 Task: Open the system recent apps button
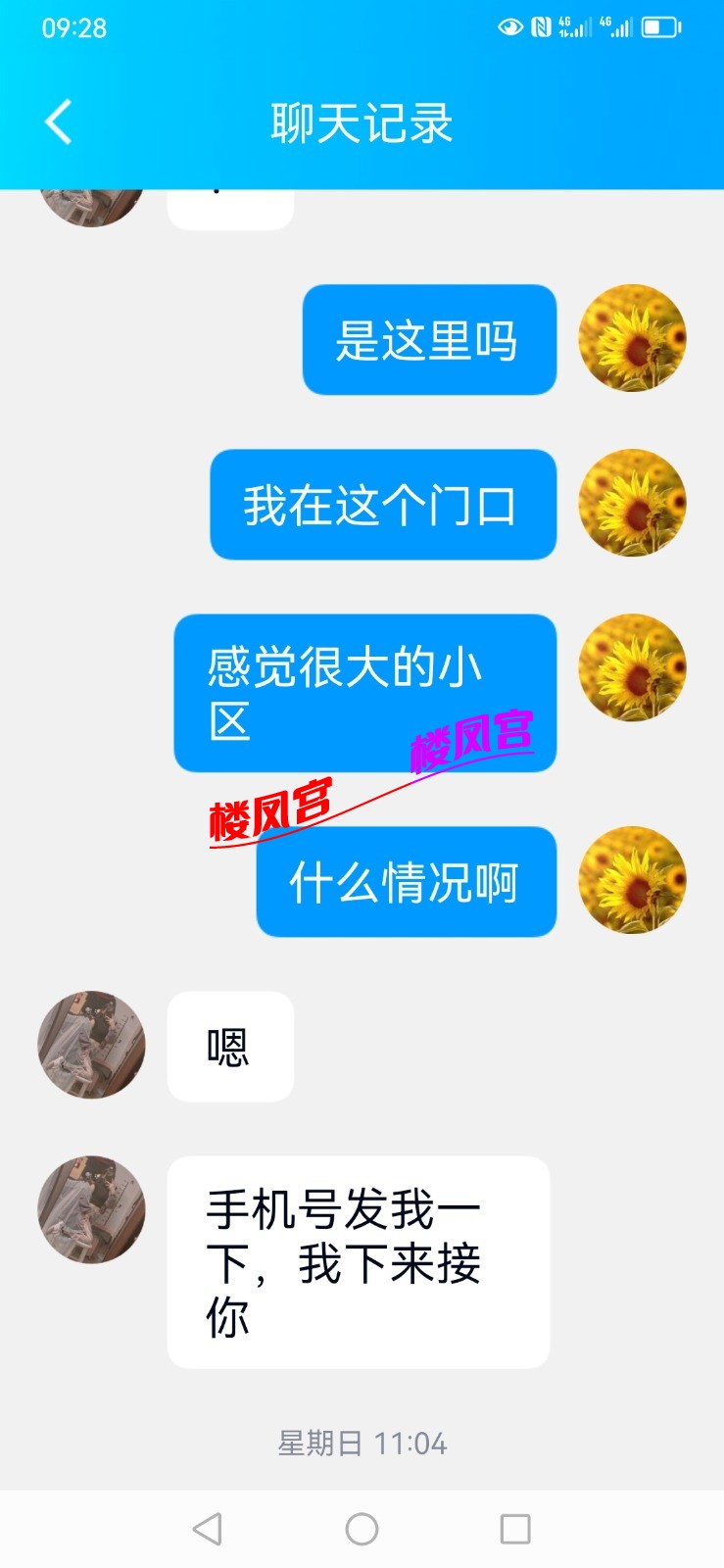(x=515, y=1529)
